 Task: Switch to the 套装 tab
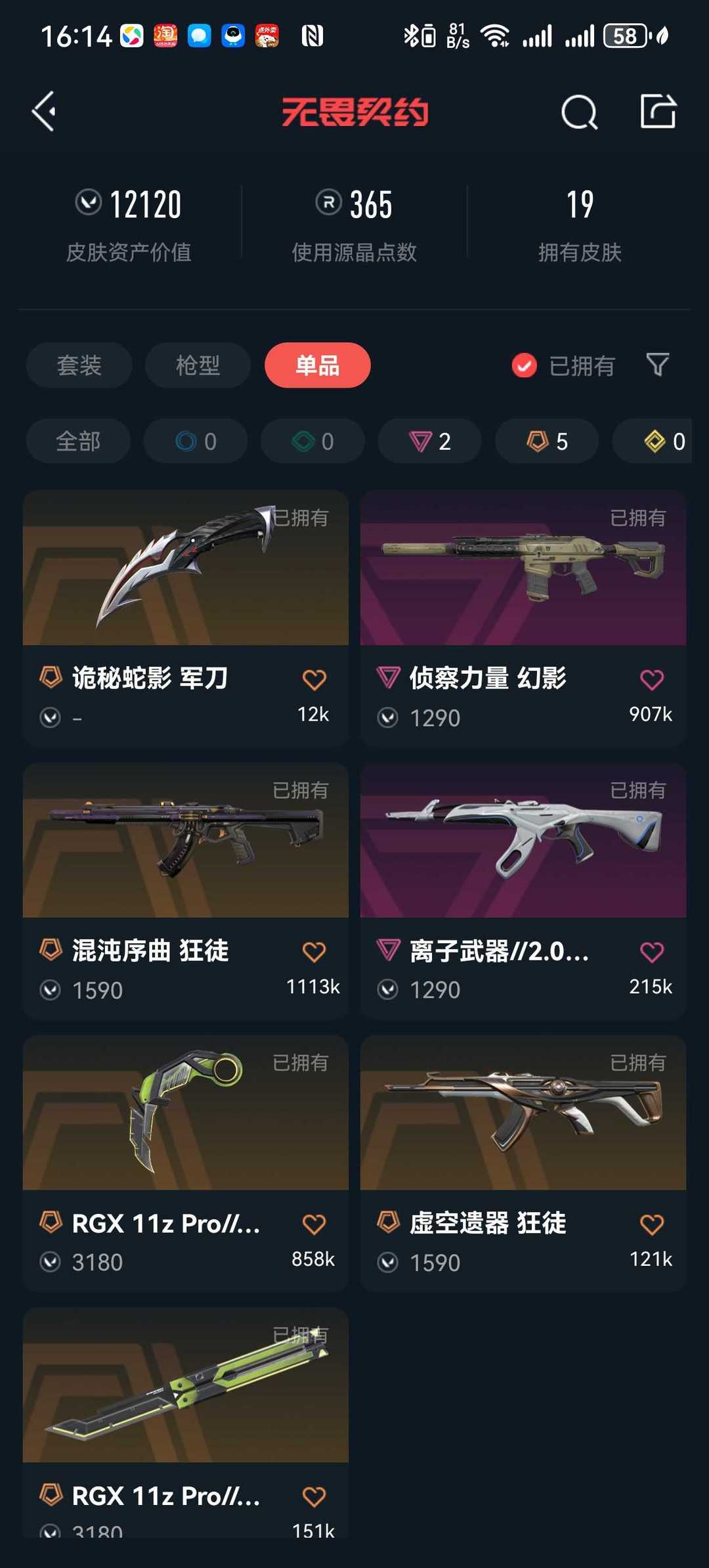[79, 365]
